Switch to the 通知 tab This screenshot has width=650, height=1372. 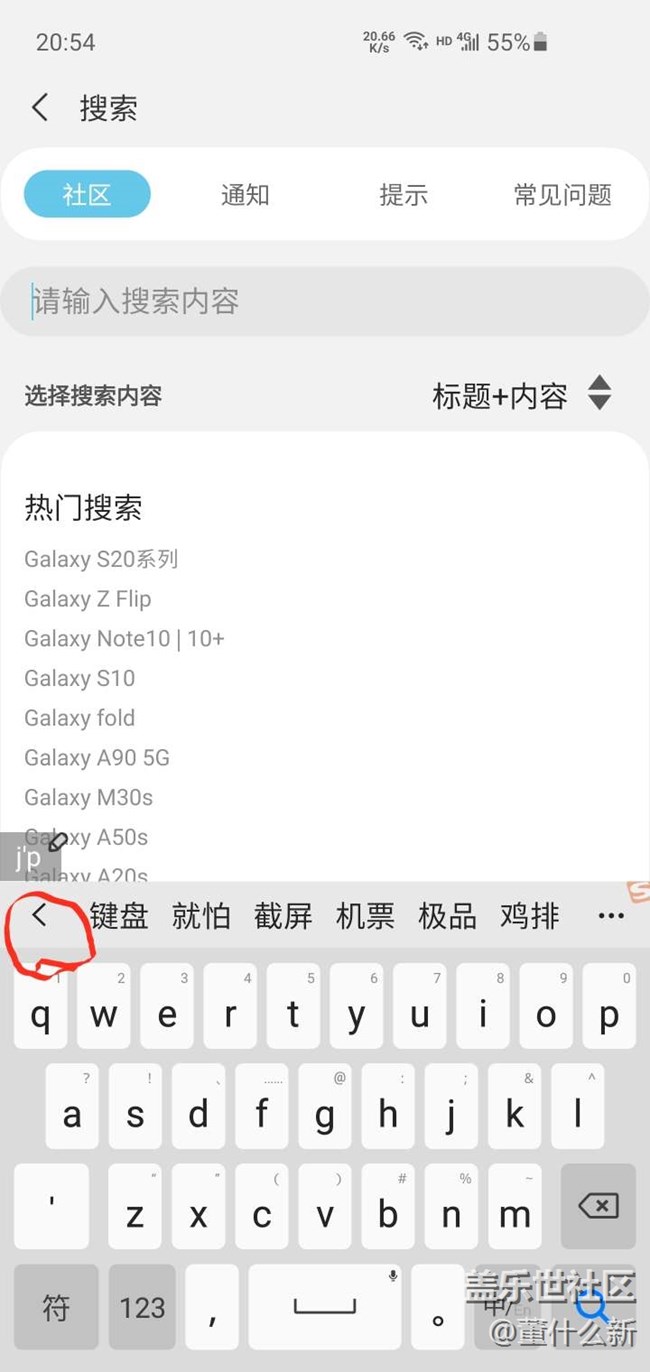point(245,195)
